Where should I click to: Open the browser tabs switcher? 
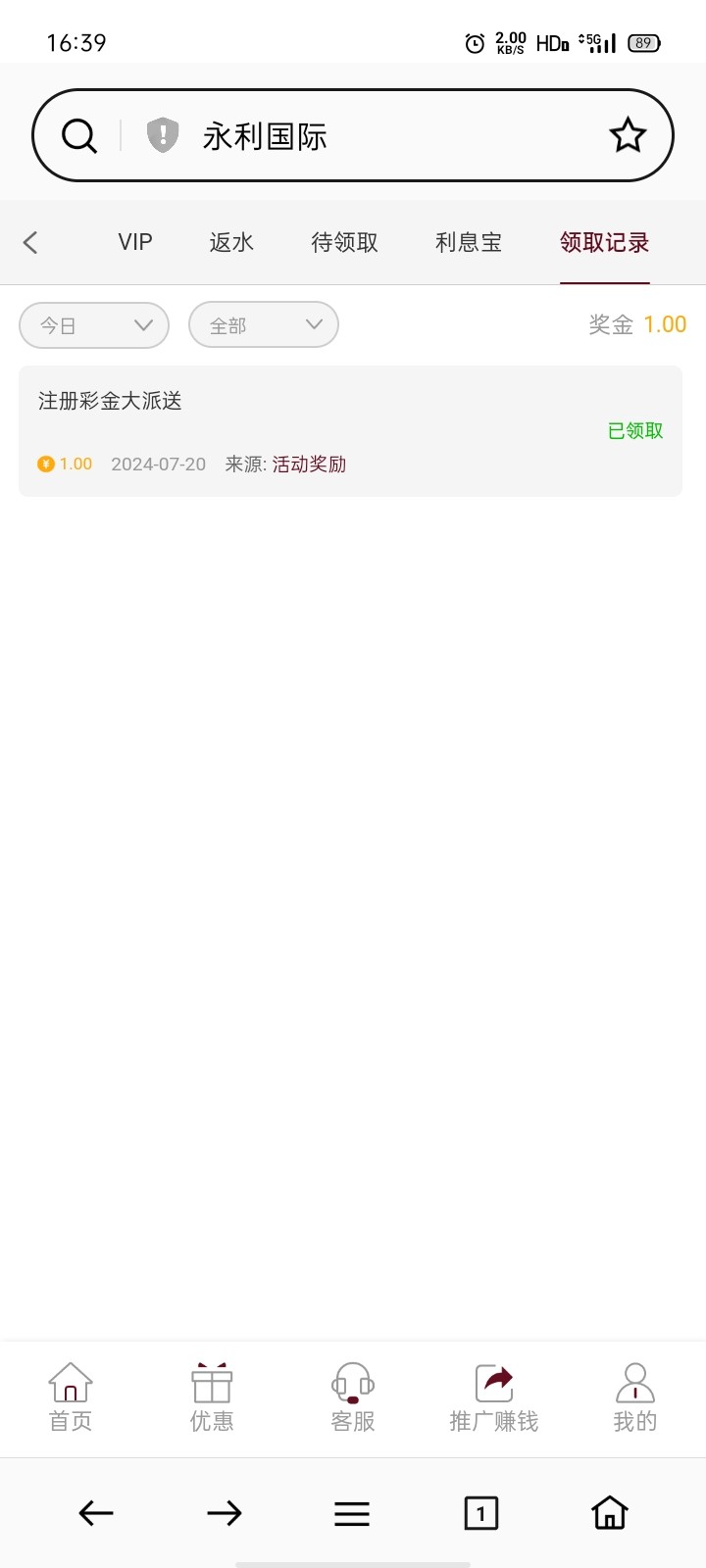coord(481,1513)
